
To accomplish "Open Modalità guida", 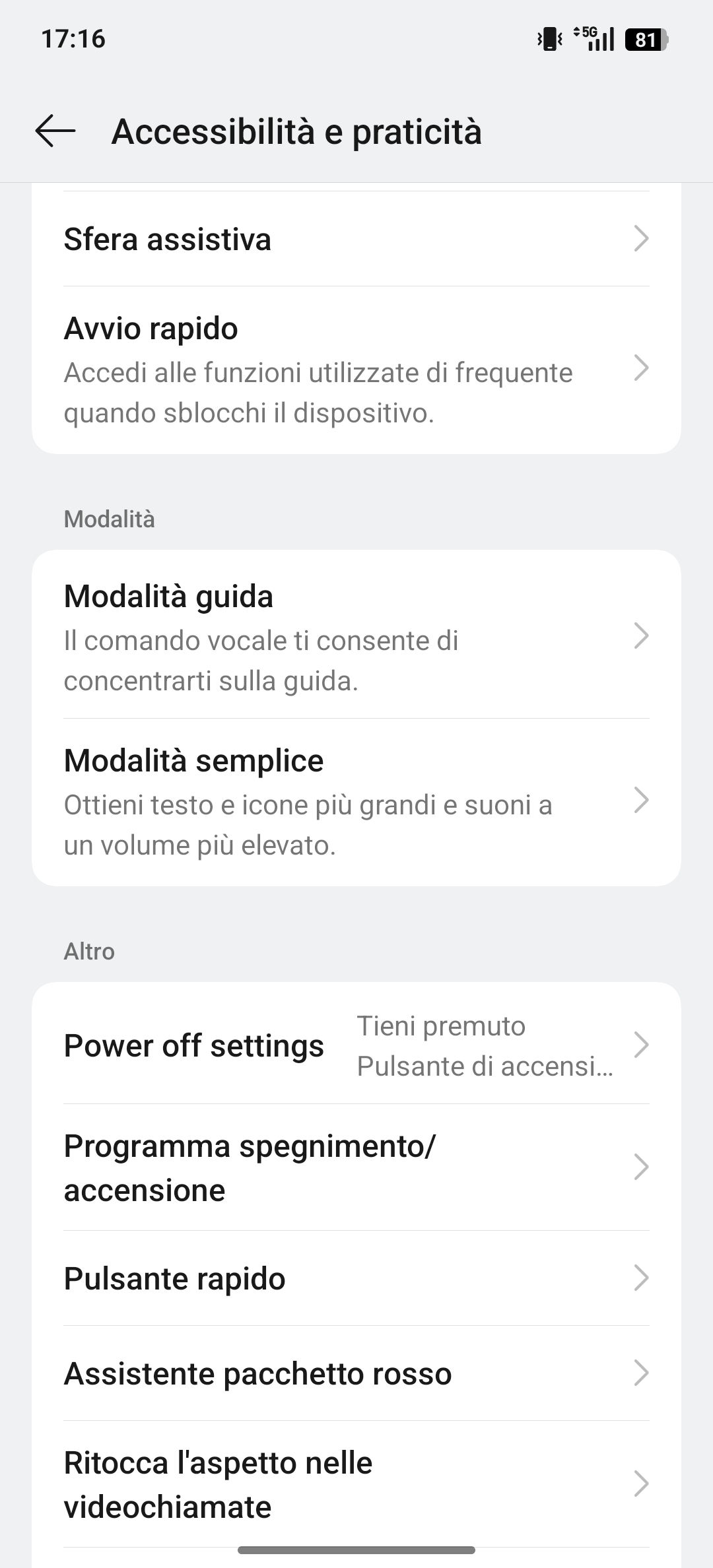I will point(356,636).
